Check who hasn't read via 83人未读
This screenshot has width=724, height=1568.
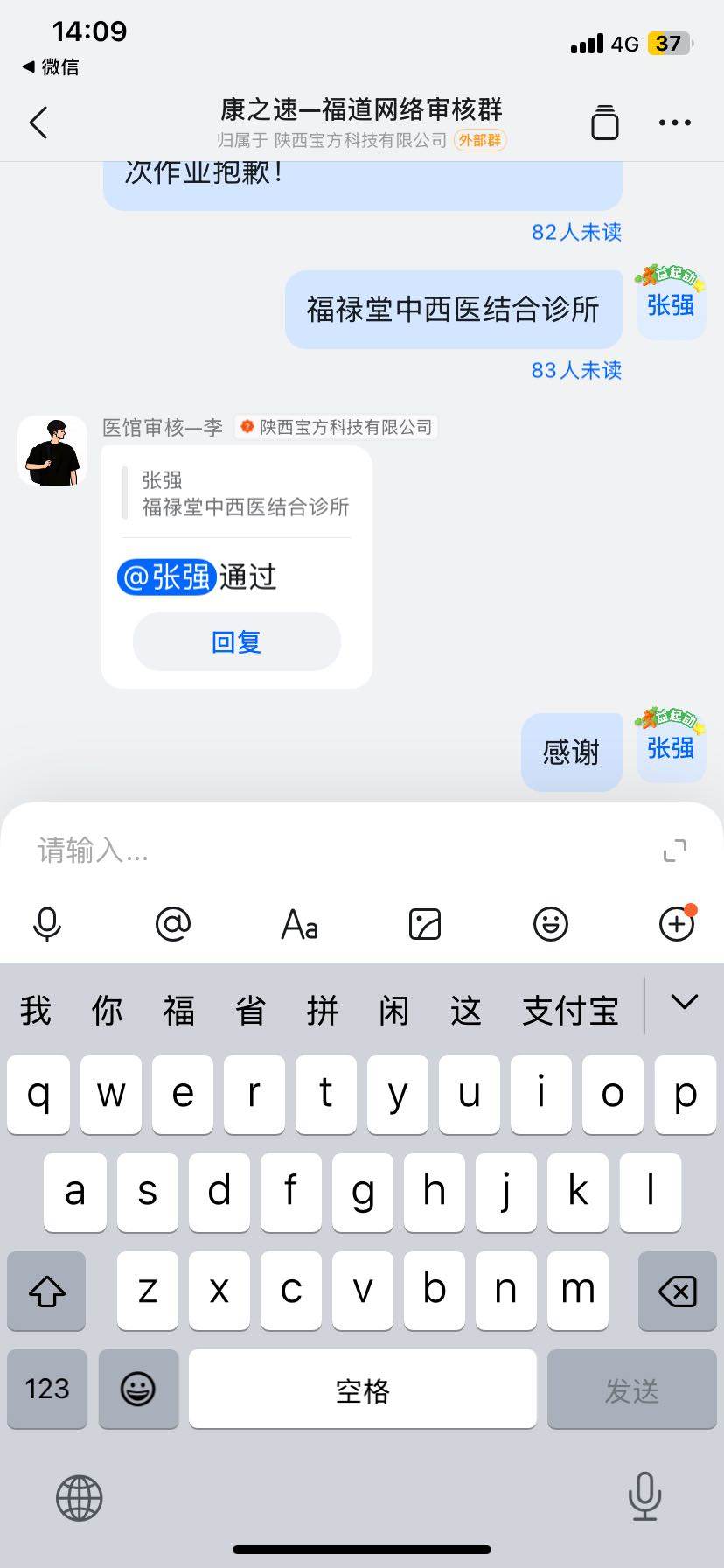[576, 371]
